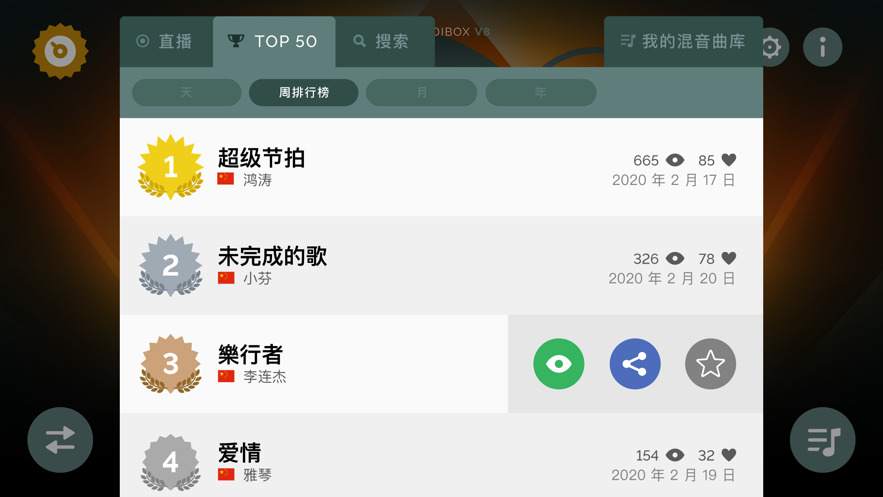
Task: Open the 搜索 tab
Action: (x=381, y=42)
